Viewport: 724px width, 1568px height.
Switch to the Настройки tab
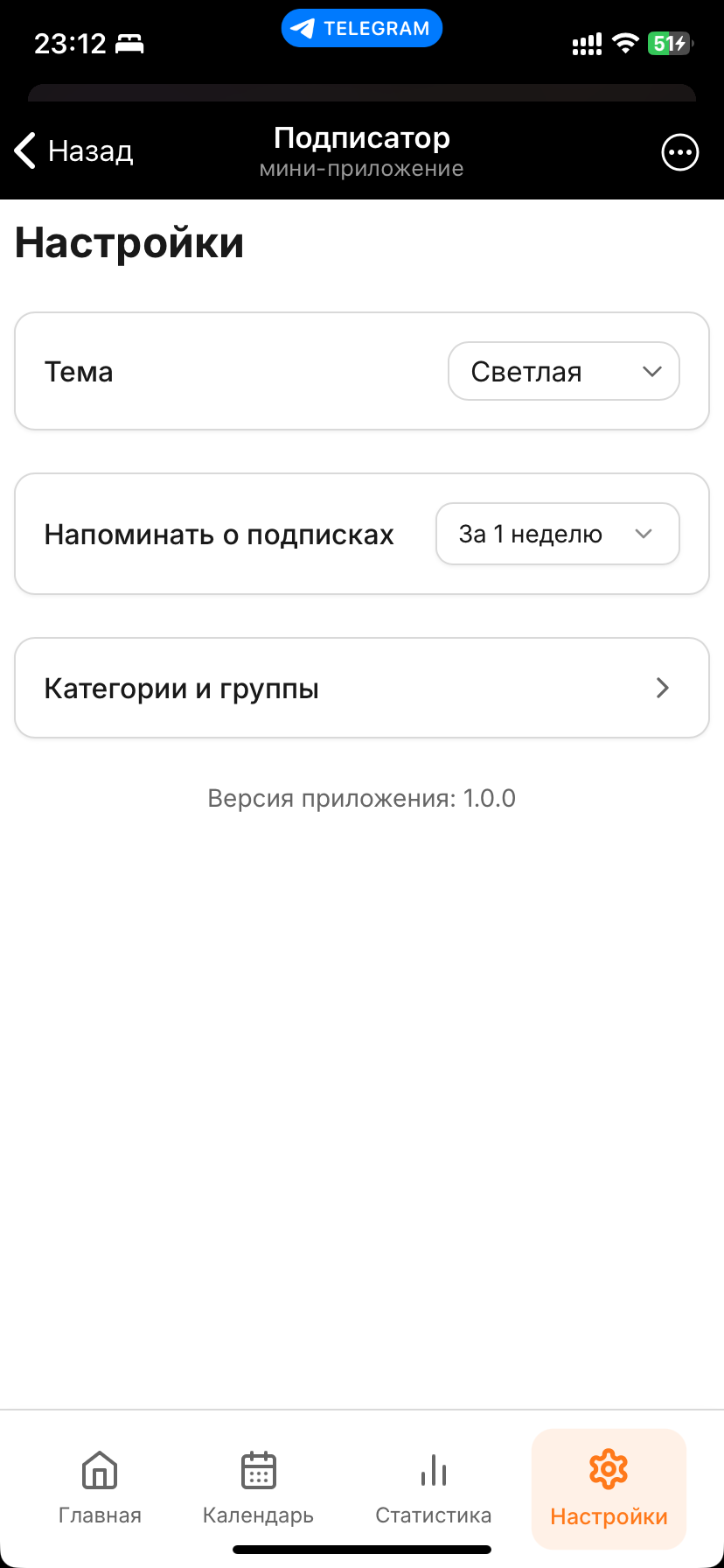click(608, 1490)
